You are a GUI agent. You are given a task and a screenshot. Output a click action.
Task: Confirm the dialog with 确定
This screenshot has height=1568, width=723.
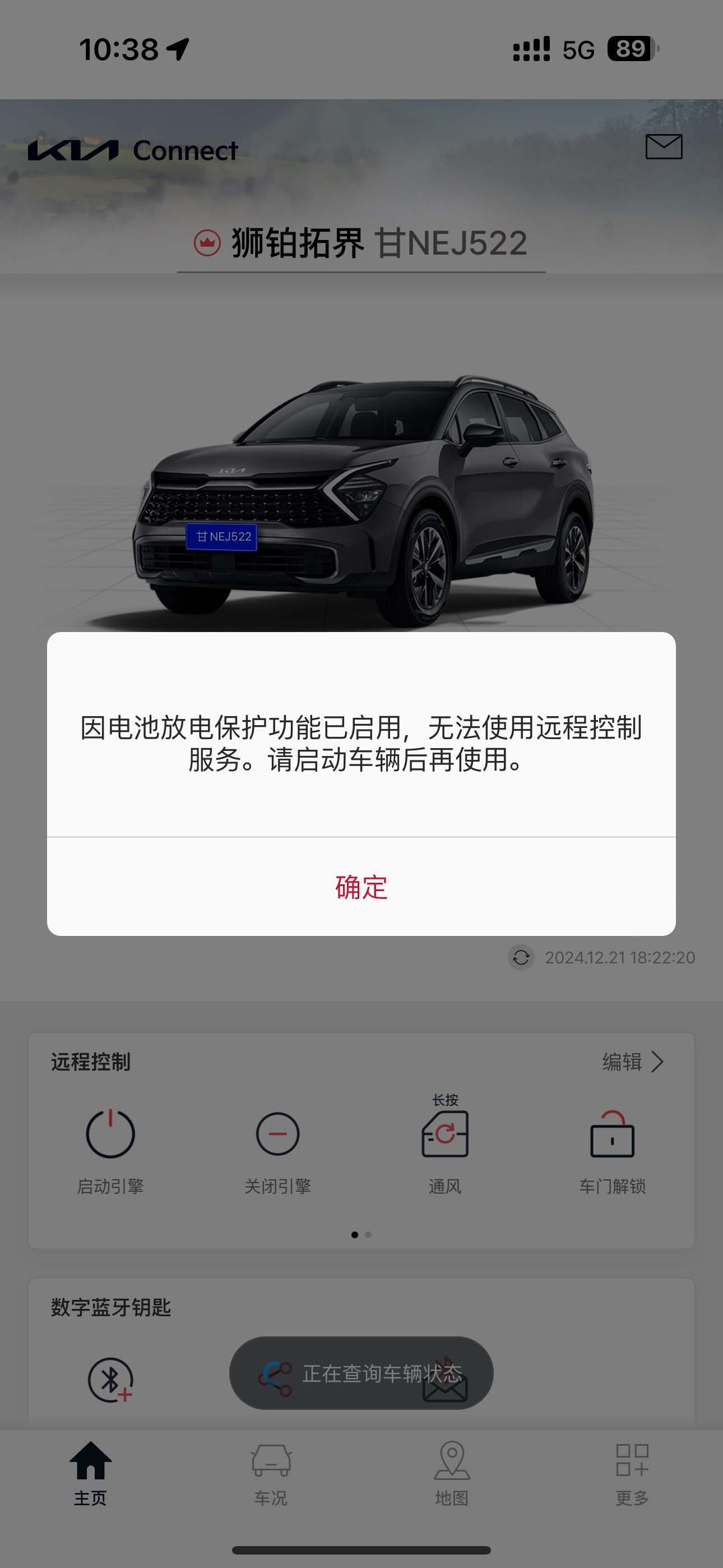coord(361,887)
